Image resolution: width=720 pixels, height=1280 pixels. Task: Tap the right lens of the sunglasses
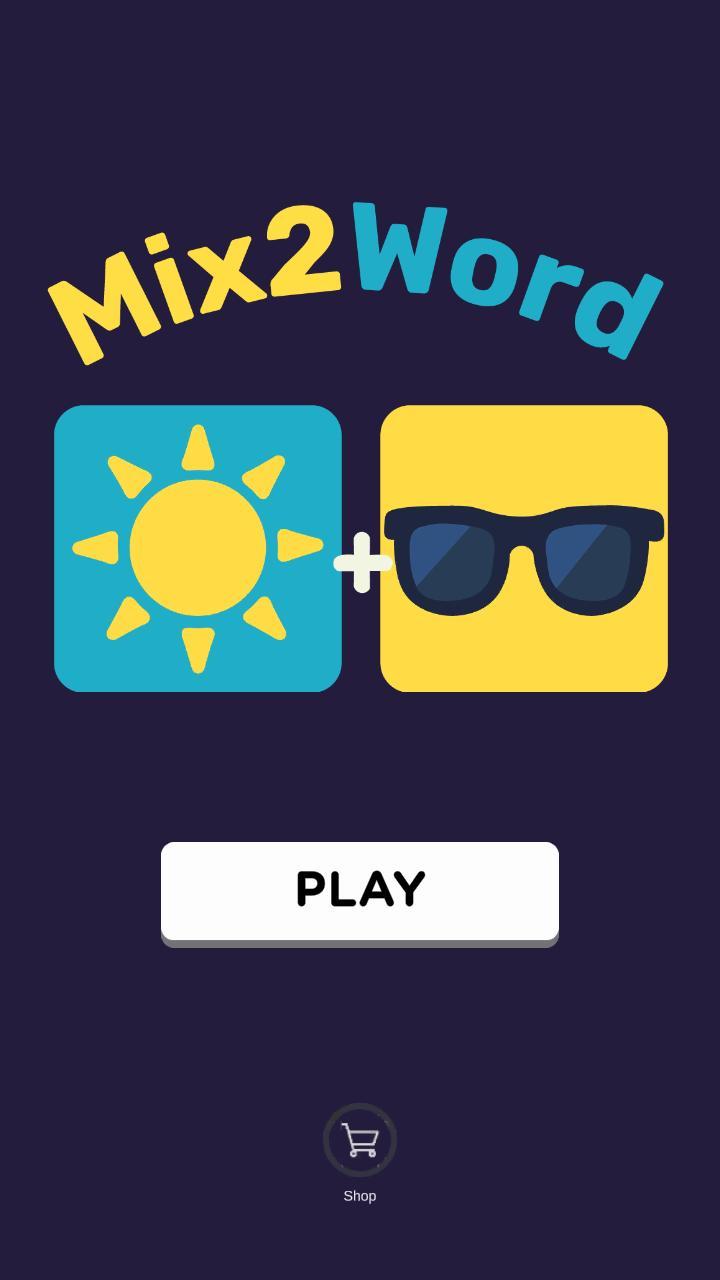pos(588,560)
